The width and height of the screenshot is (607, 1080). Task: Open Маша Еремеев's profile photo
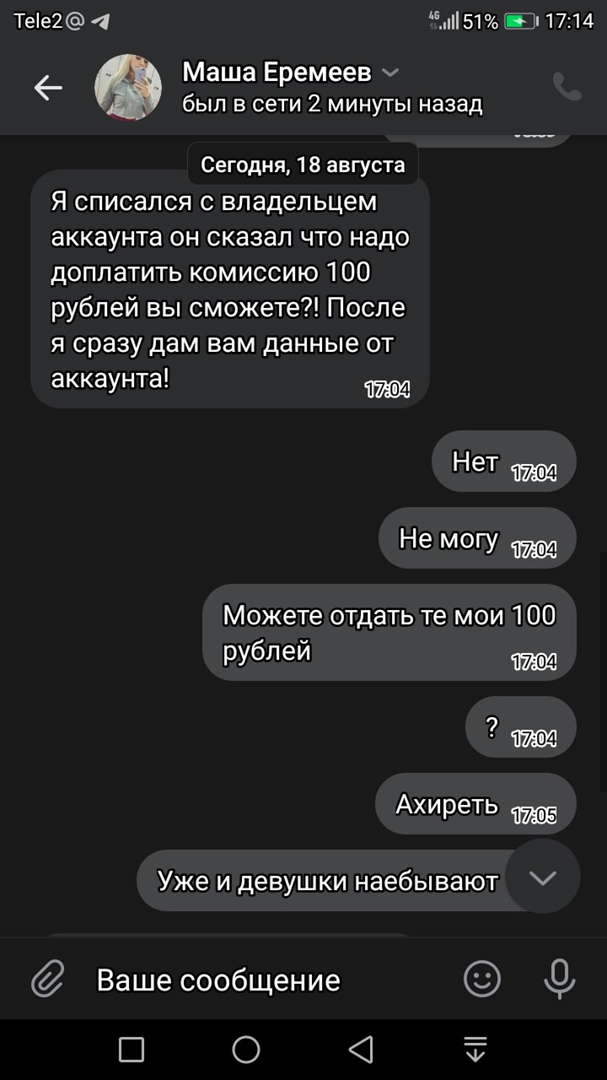click(128, 87)
